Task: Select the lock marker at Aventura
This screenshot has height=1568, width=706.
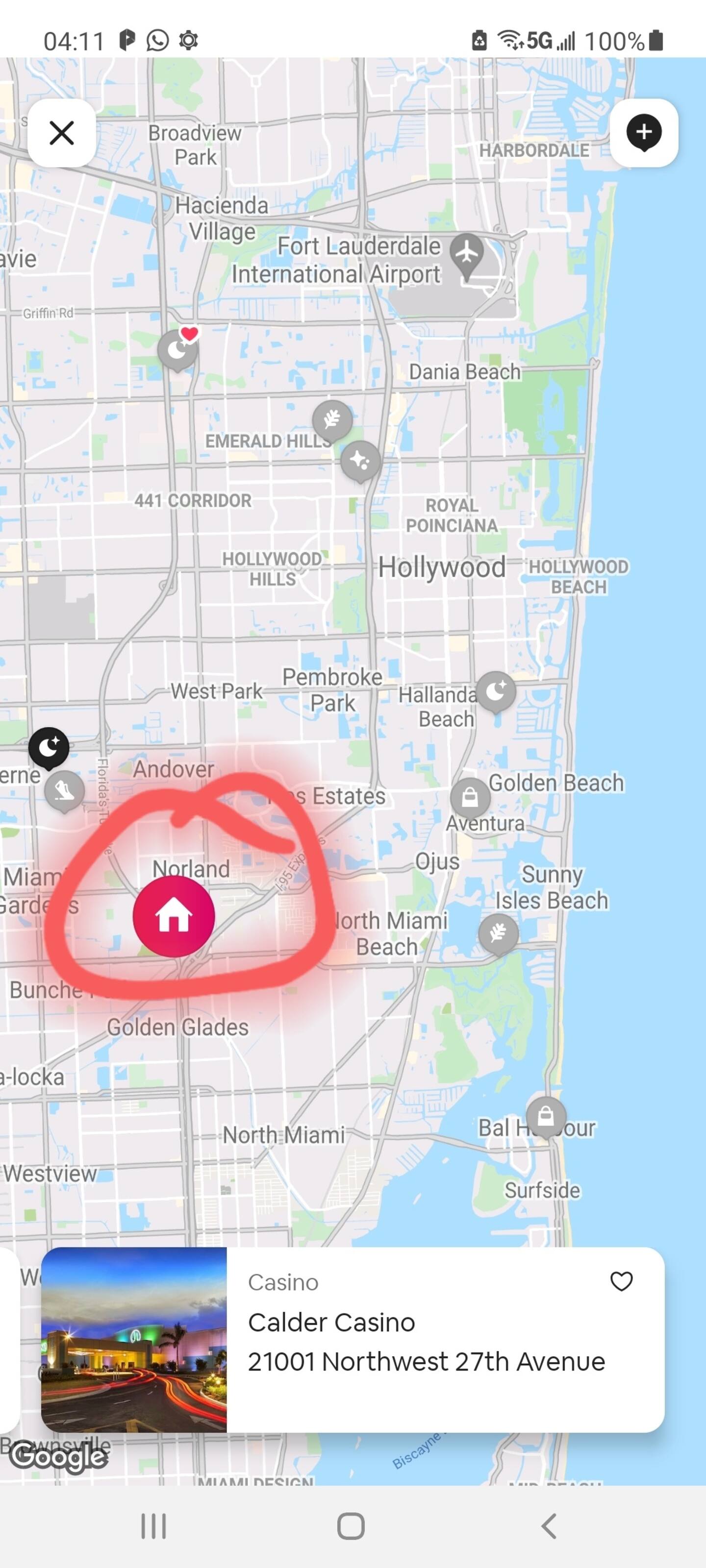Action: (x=470, y=798)
